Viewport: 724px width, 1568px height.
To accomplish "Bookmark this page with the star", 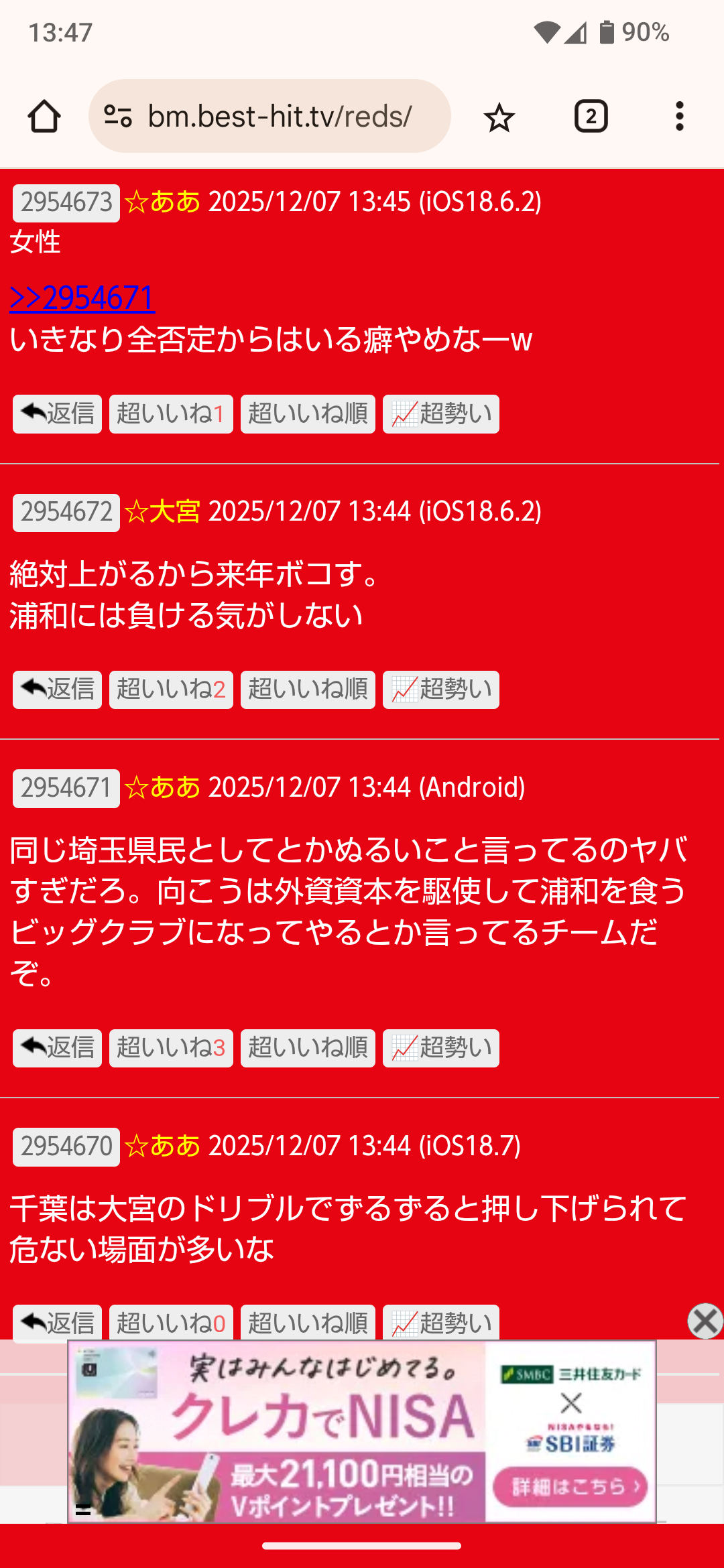I will (x=499, y=118).
